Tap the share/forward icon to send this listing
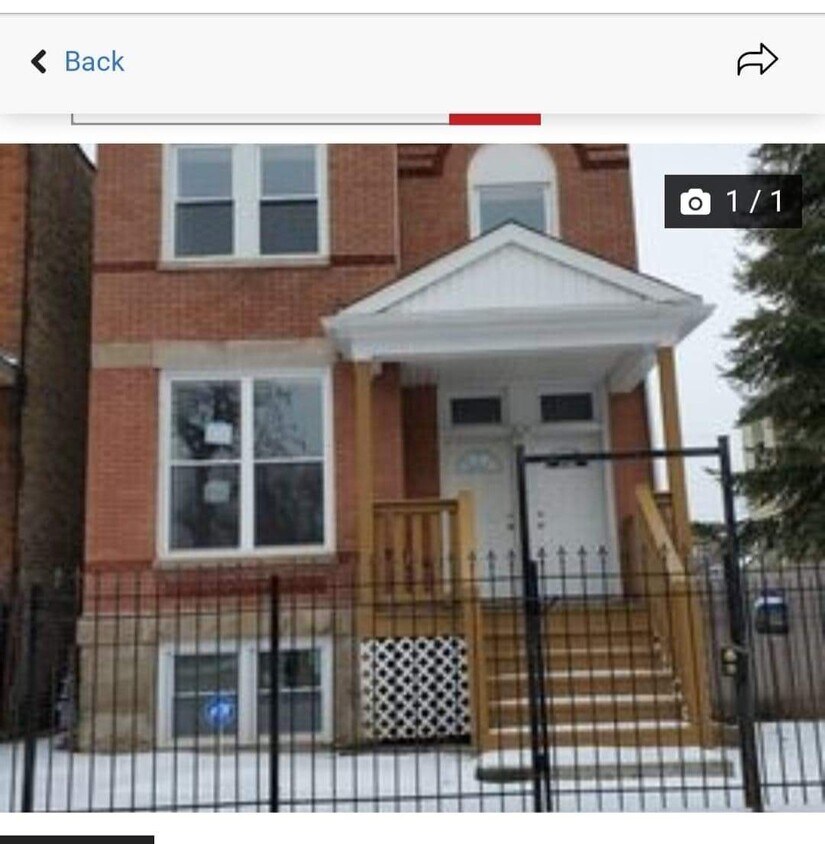 click(757, 59)
